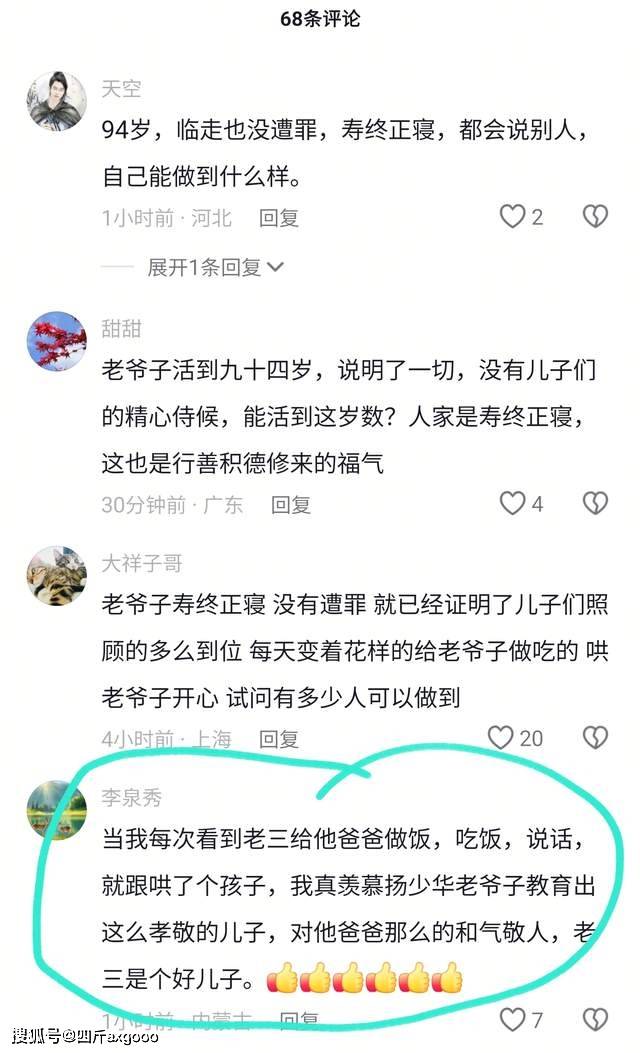Like 大祥子哥's comment
This screenshot has height=1053, width=640.
coord(501,738)
